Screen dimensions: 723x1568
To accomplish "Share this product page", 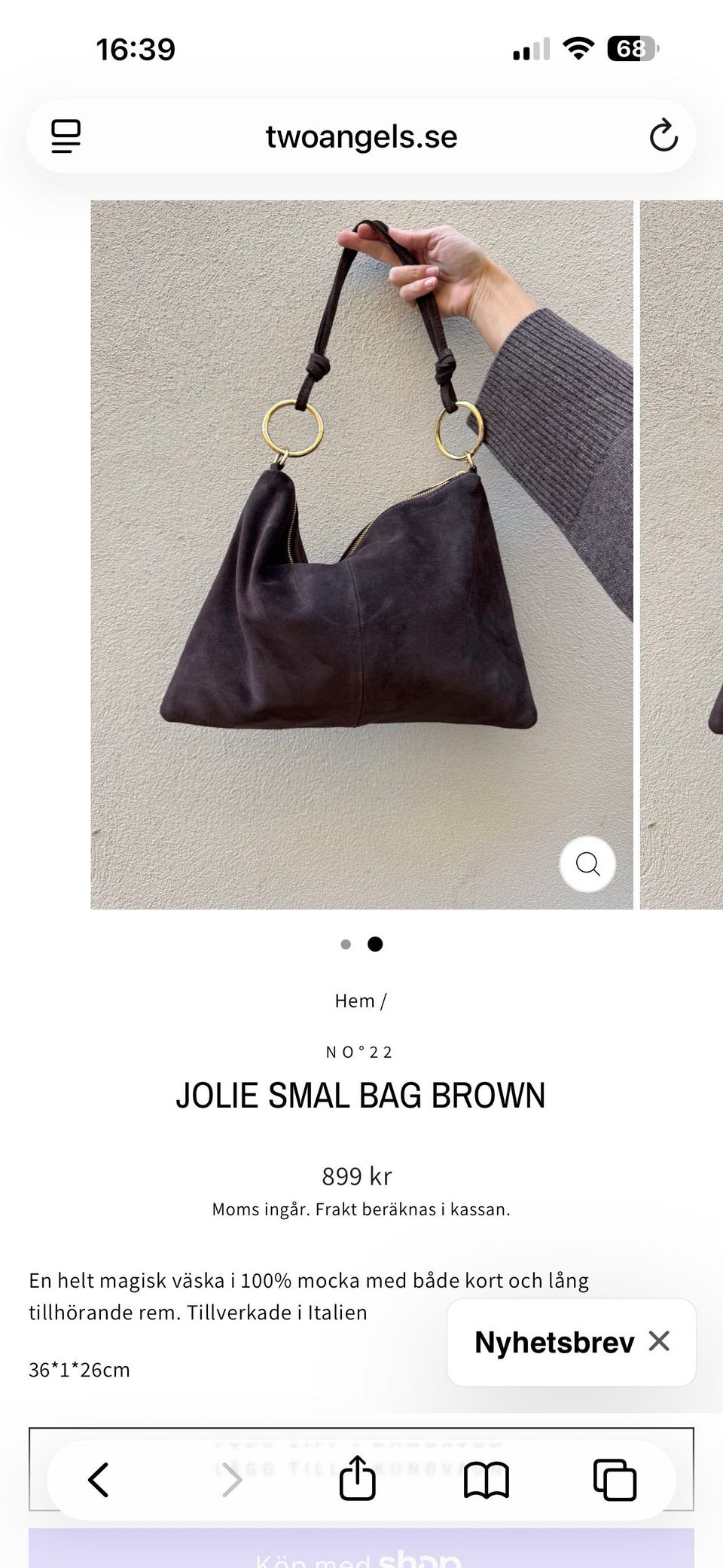I will (358, 1478).
